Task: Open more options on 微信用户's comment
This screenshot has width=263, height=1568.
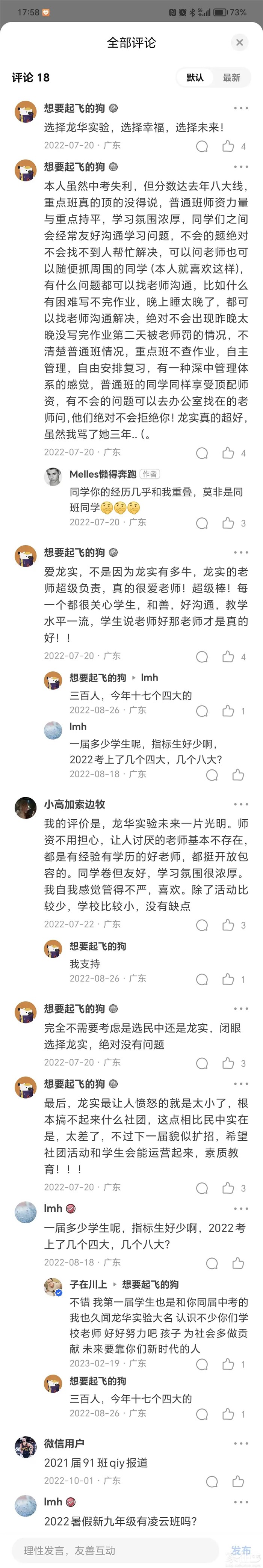Action: tap(241, 1443)
